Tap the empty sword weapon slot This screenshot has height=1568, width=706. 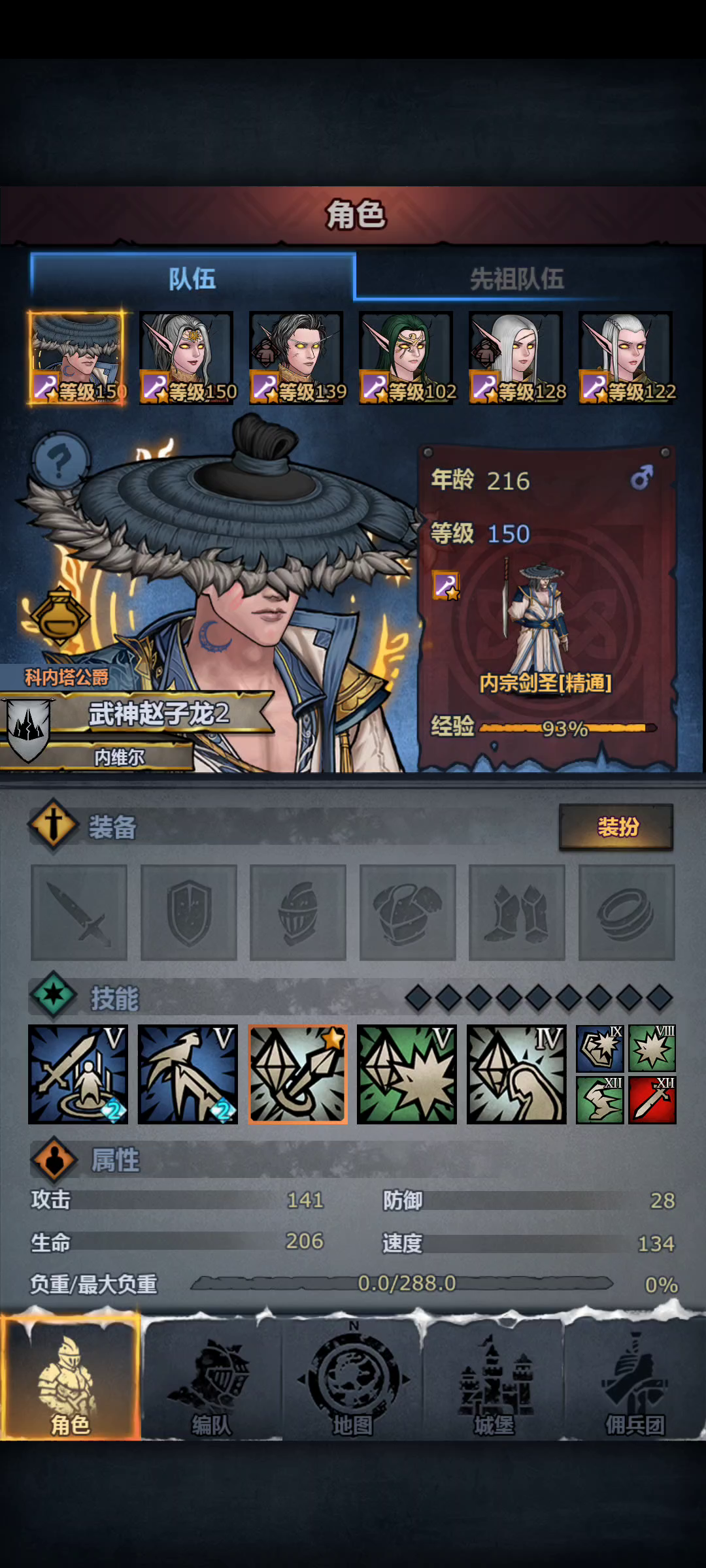pos(79,913)
